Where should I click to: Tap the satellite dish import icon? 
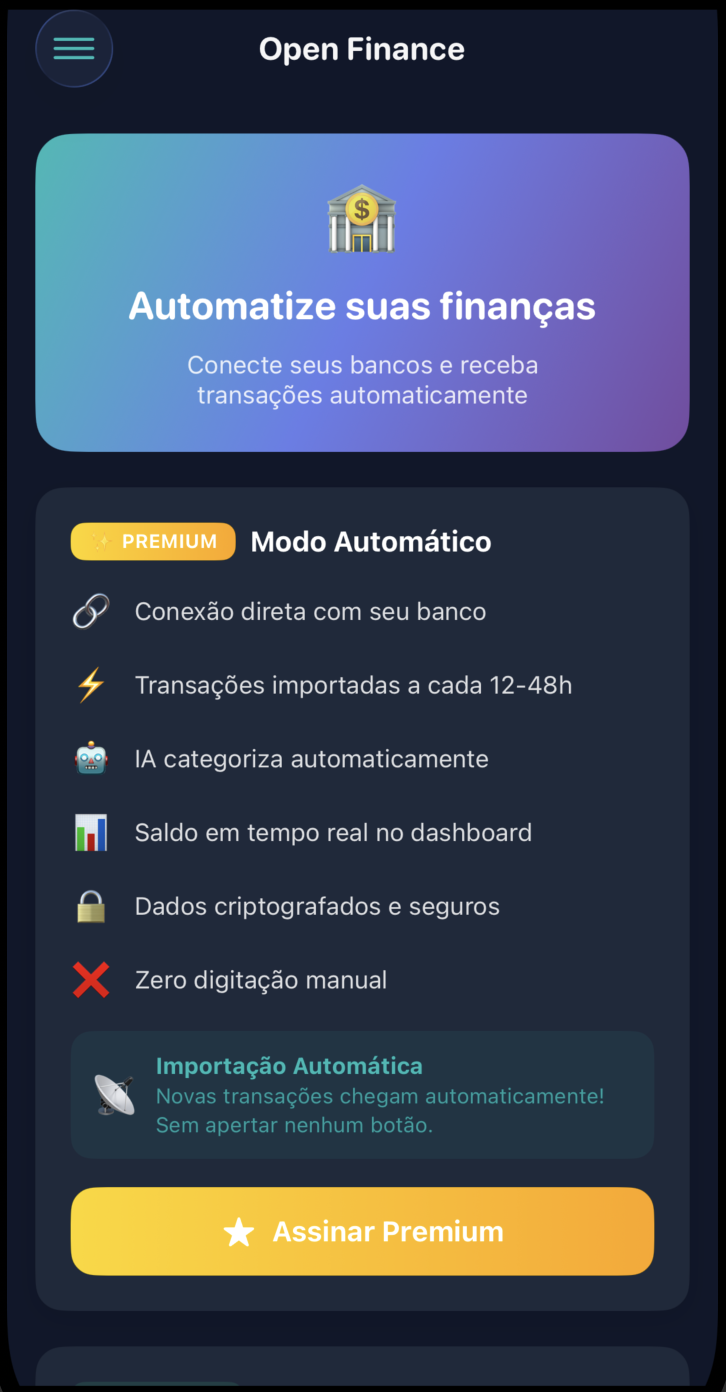click(x=114, y=1094)
